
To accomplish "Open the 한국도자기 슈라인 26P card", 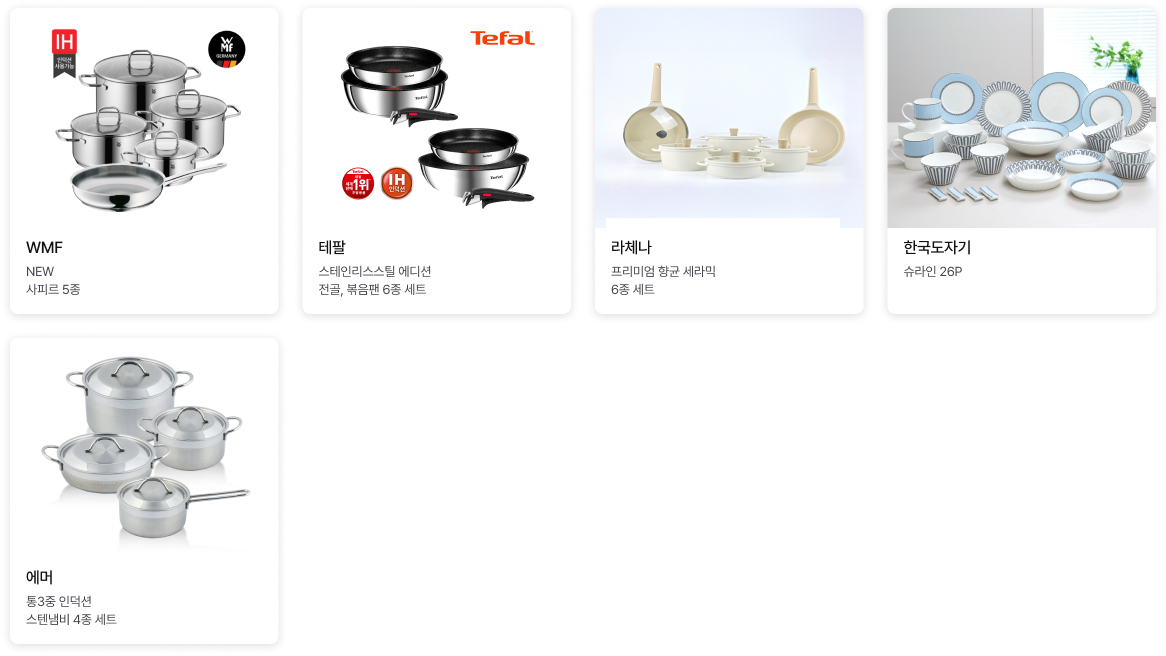I will click(1021, 160).
